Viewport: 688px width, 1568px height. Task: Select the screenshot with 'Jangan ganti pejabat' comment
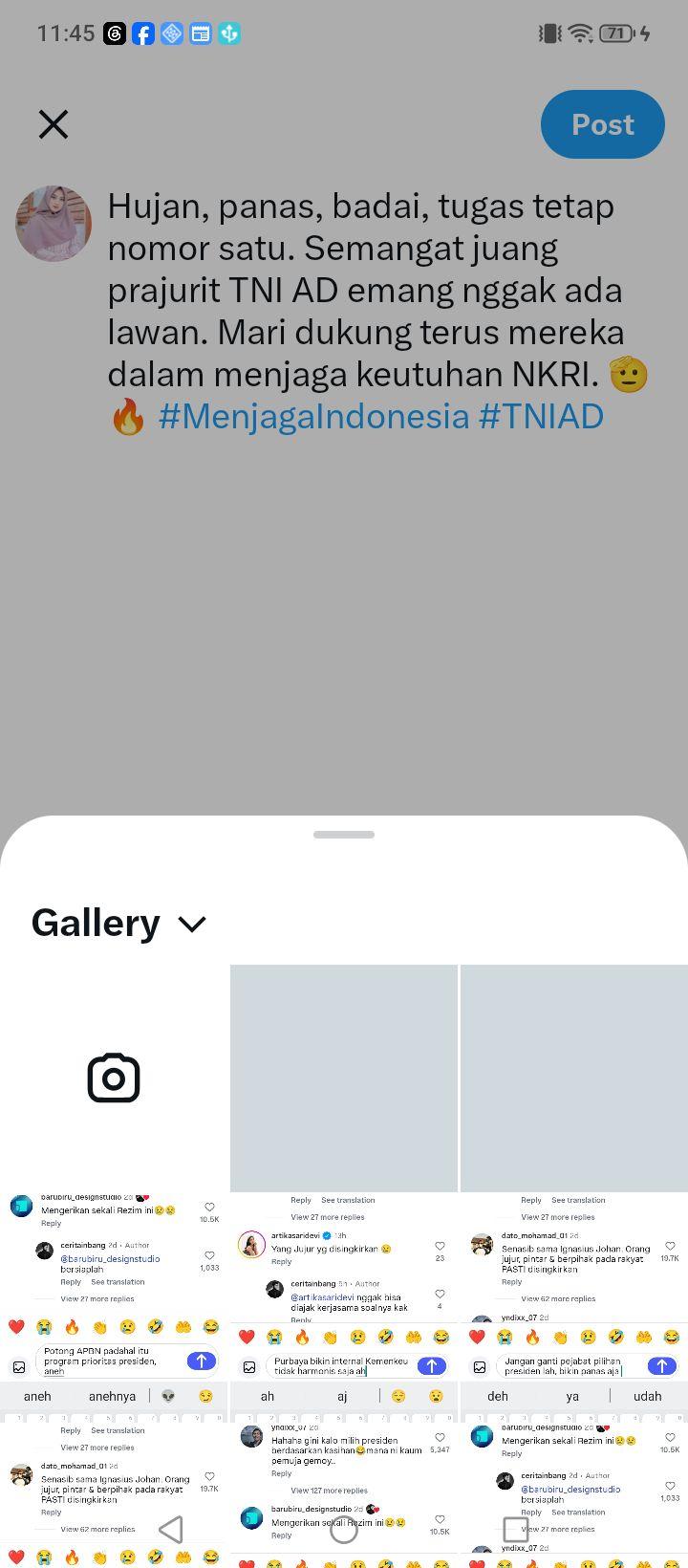[574, 1306]
